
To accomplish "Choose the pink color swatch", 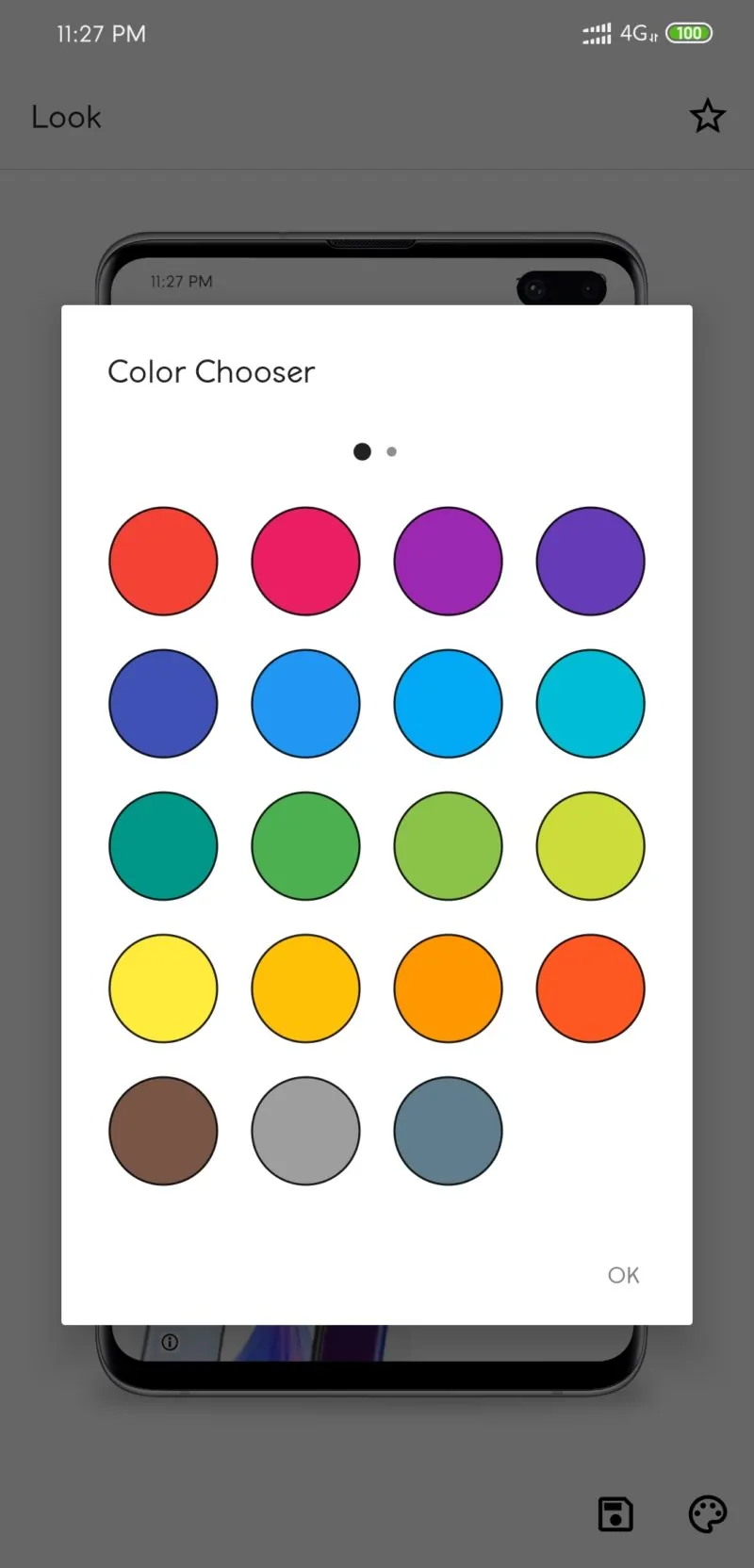I will point(305,562).
